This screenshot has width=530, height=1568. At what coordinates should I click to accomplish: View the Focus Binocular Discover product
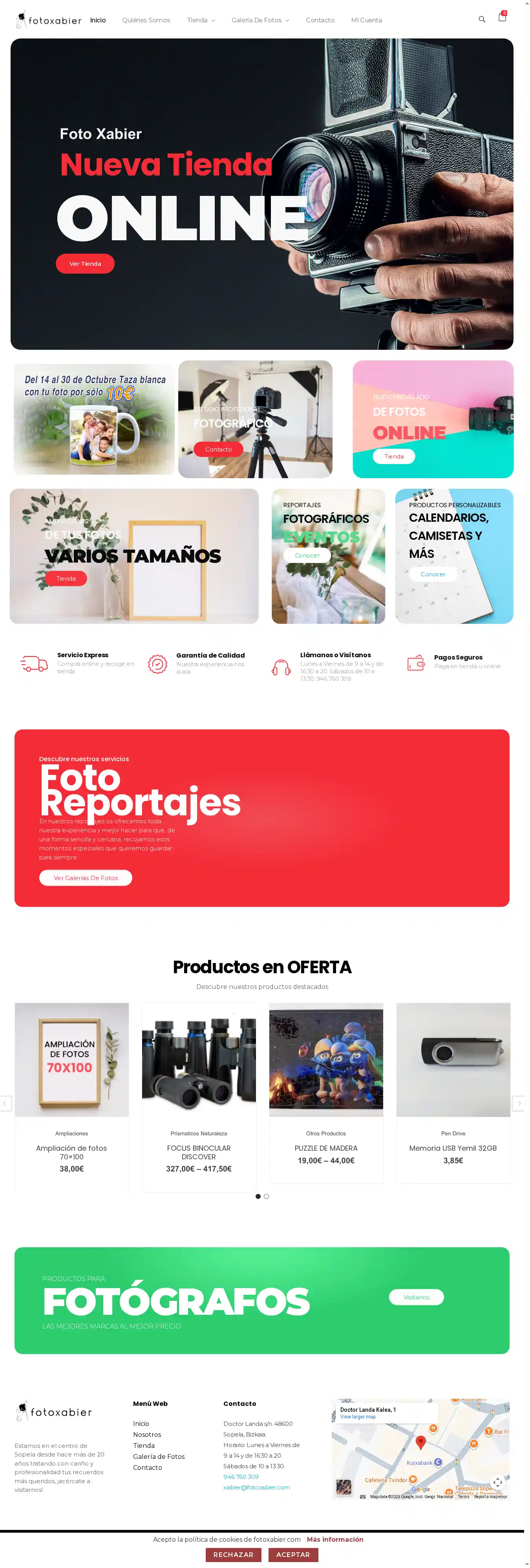[198, 1151]
